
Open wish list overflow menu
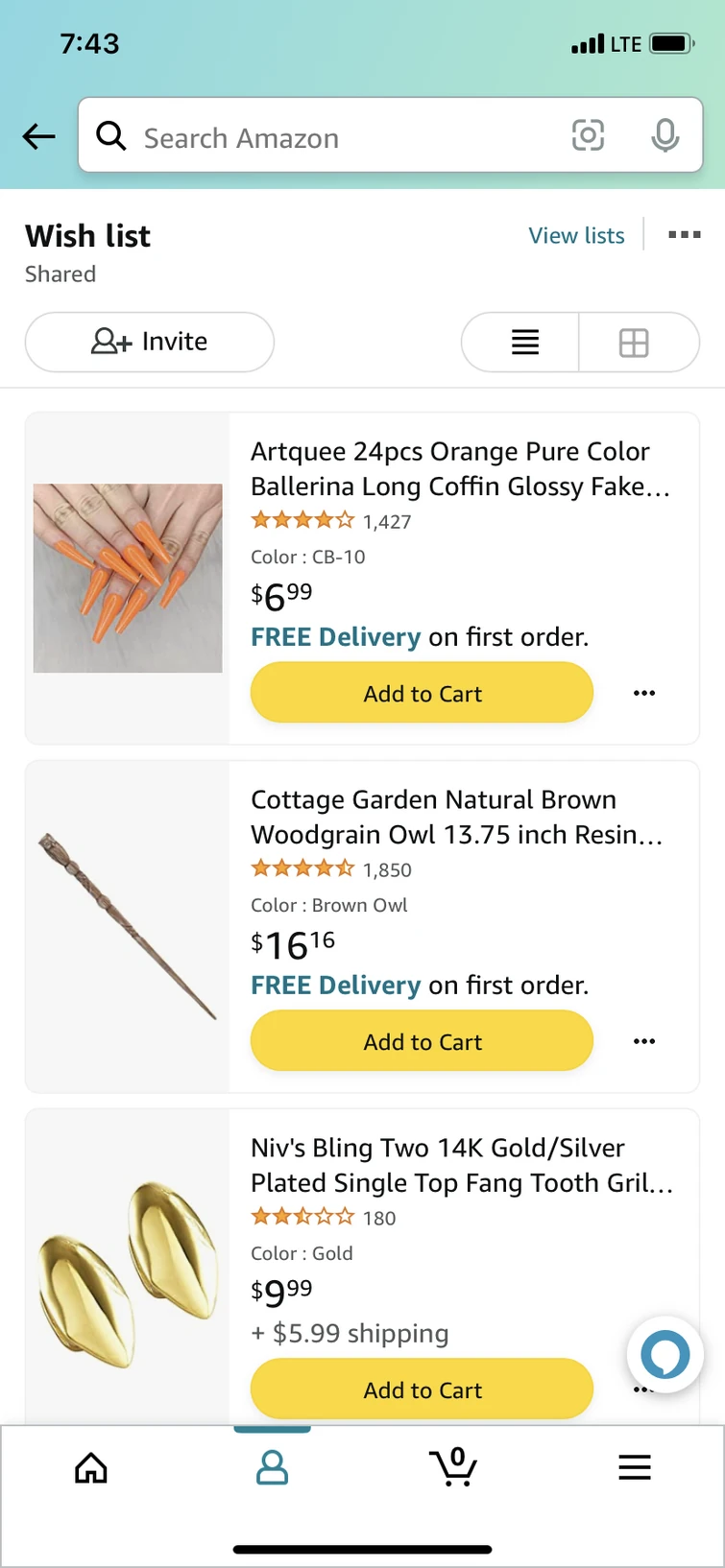(x=685, y=234)
